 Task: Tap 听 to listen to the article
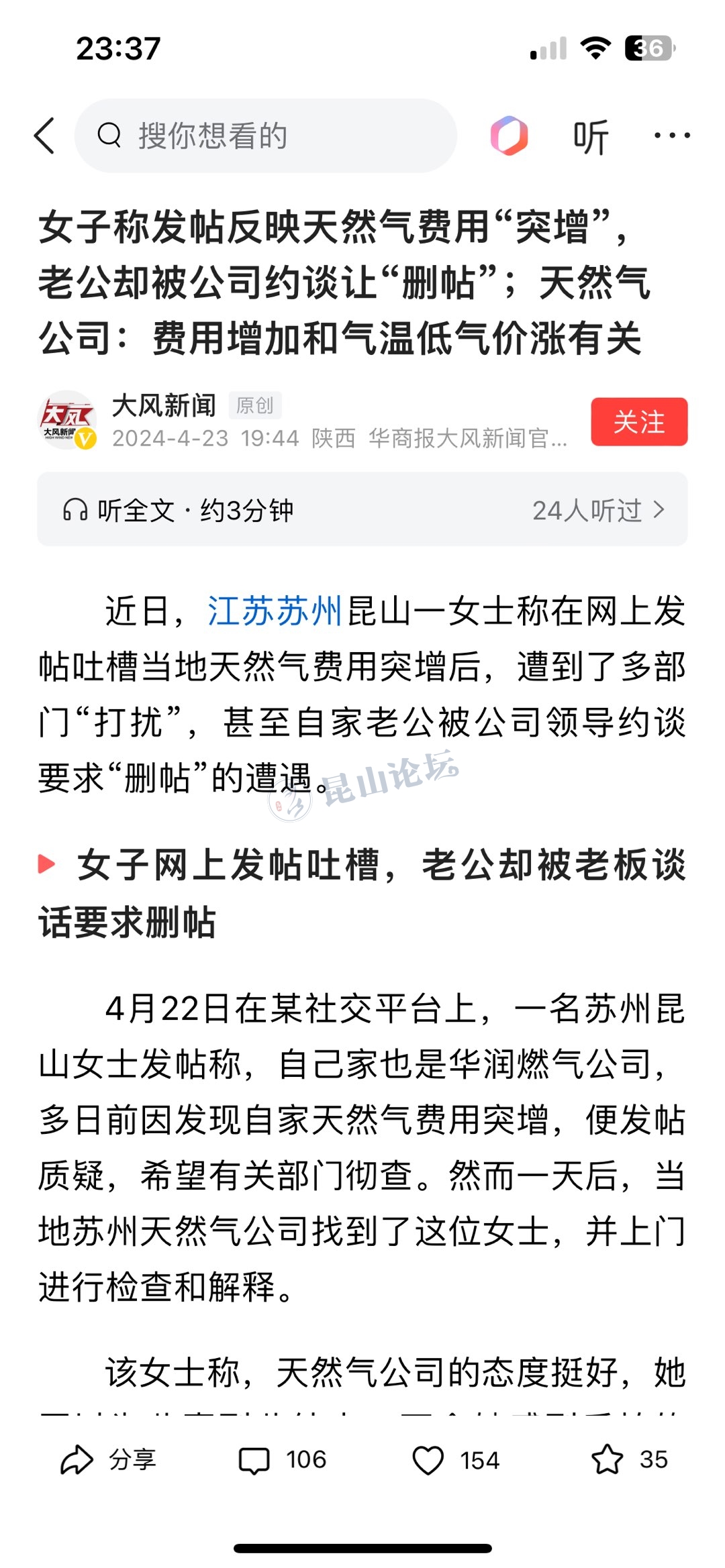point(591,137)
